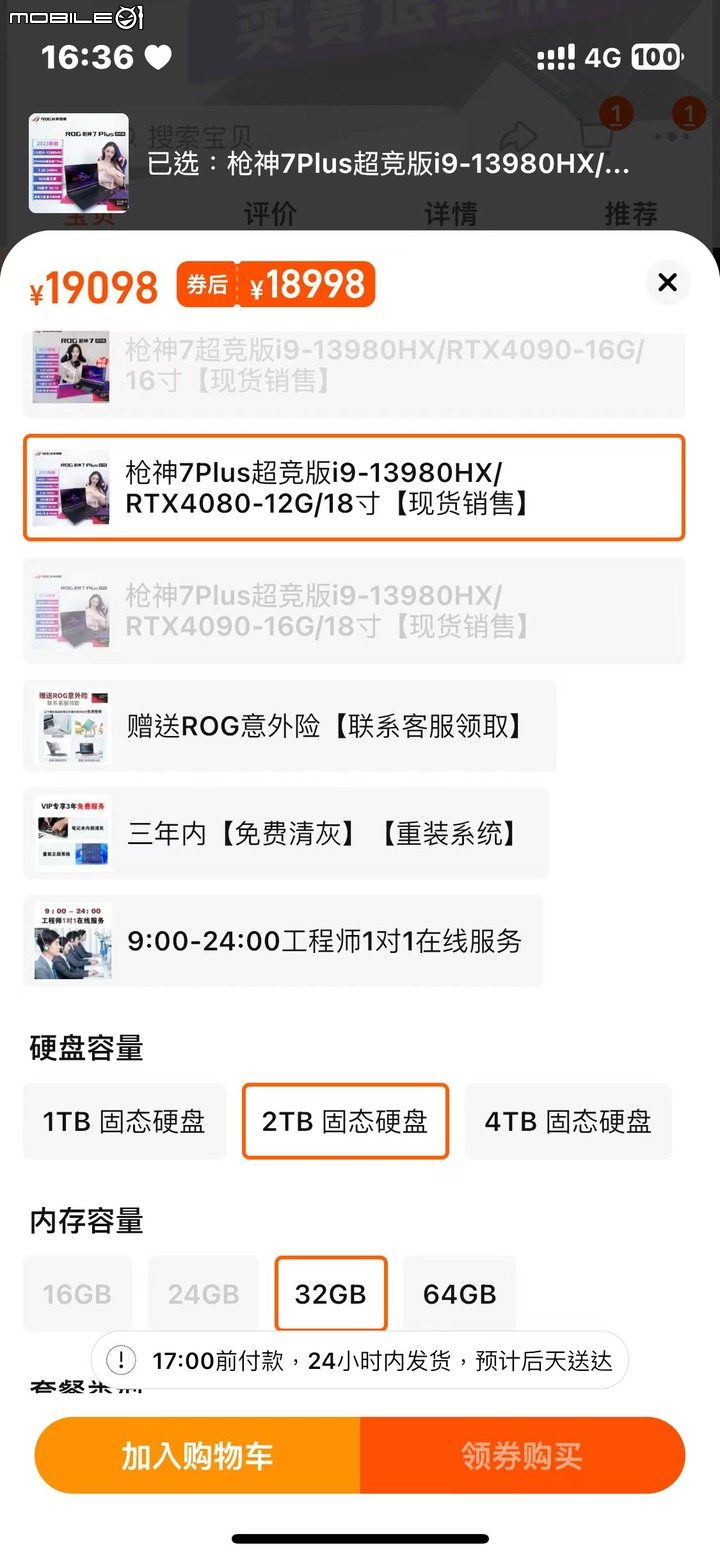Open the selected product thumbnail image
The height and width of the screenshot is (1559, 720).
pos(79,163)
